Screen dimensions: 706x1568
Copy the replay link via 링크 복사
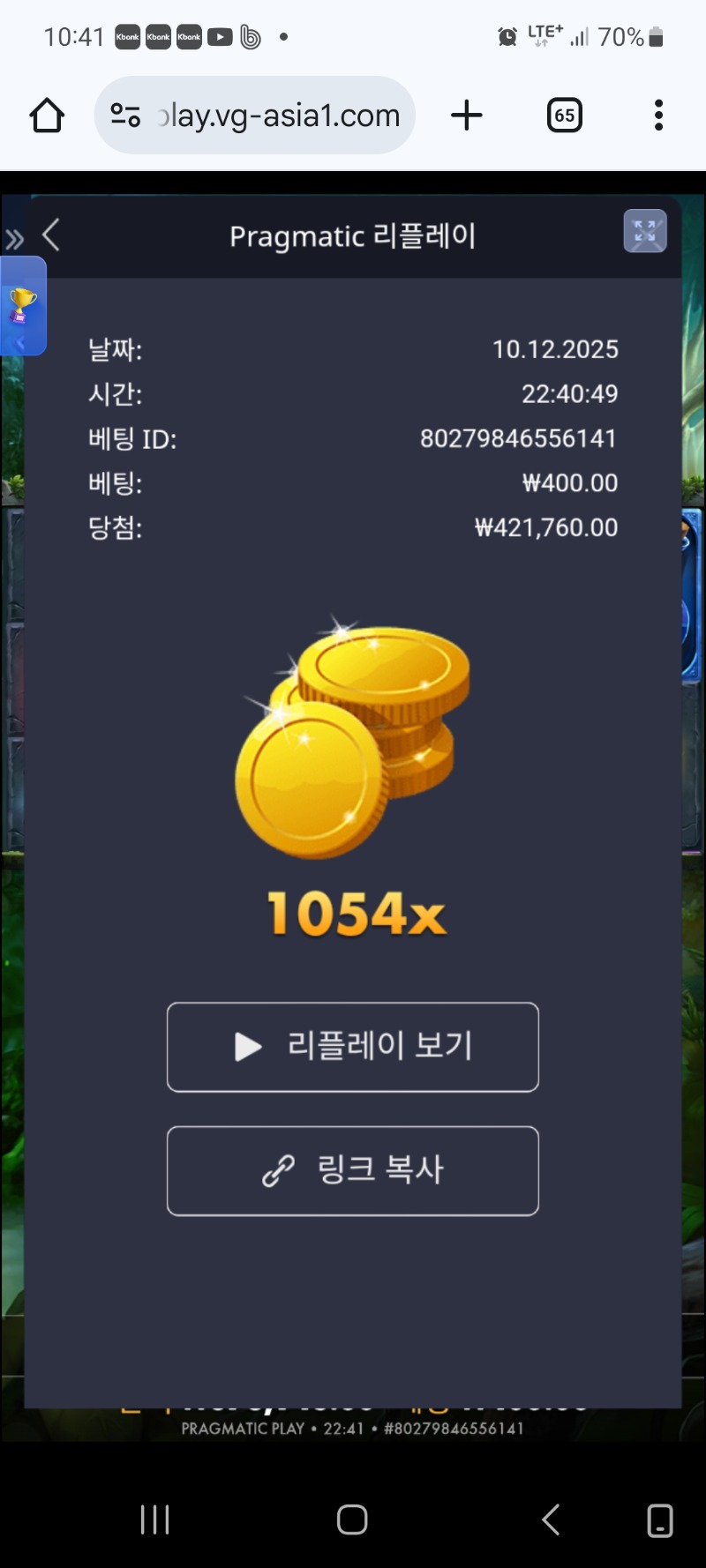coord(352,1170)
